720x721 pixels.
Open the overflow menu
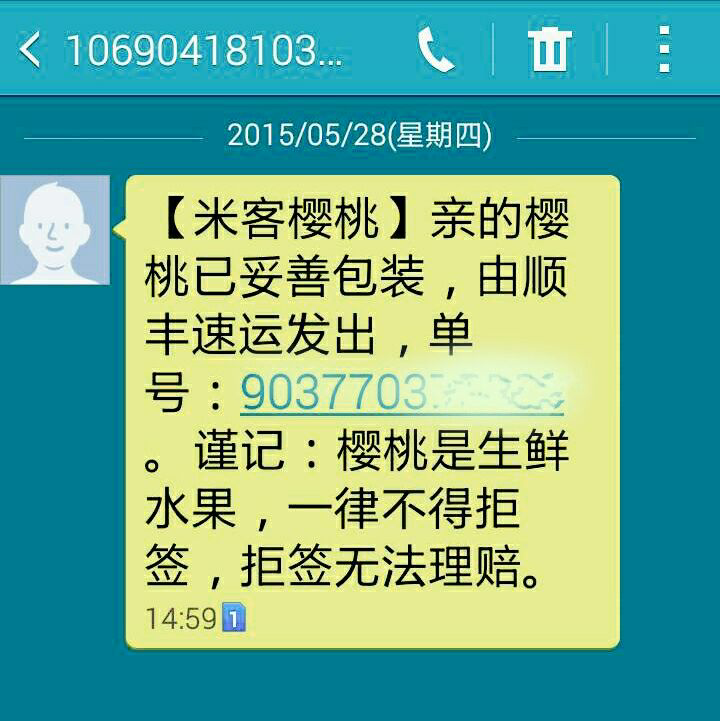pyautogui.click(x=664, y=48)
